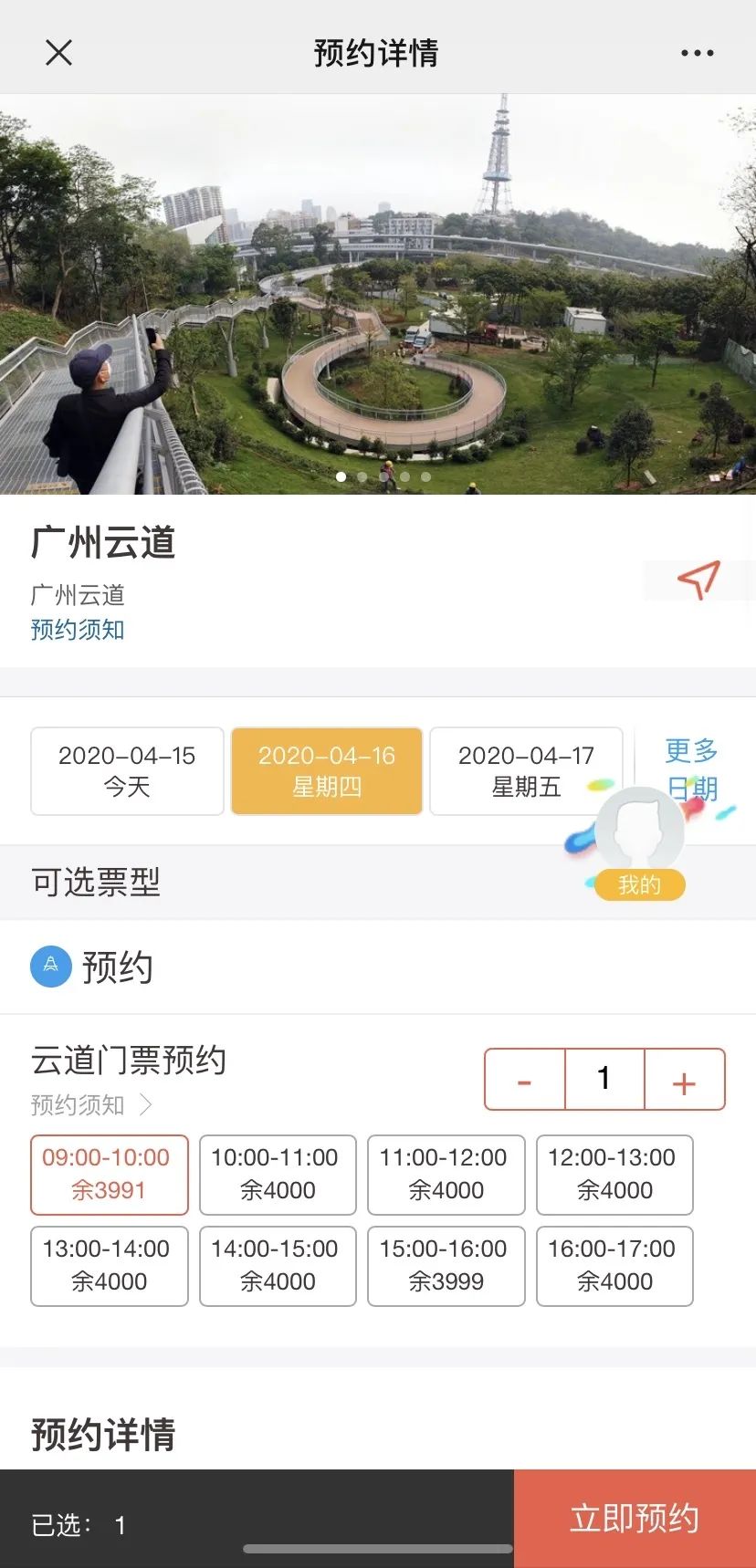The height and width of the screenshot is (1568, 756).
Task: Decrease ticket quantity with minus button
Action: point(525,1080)
